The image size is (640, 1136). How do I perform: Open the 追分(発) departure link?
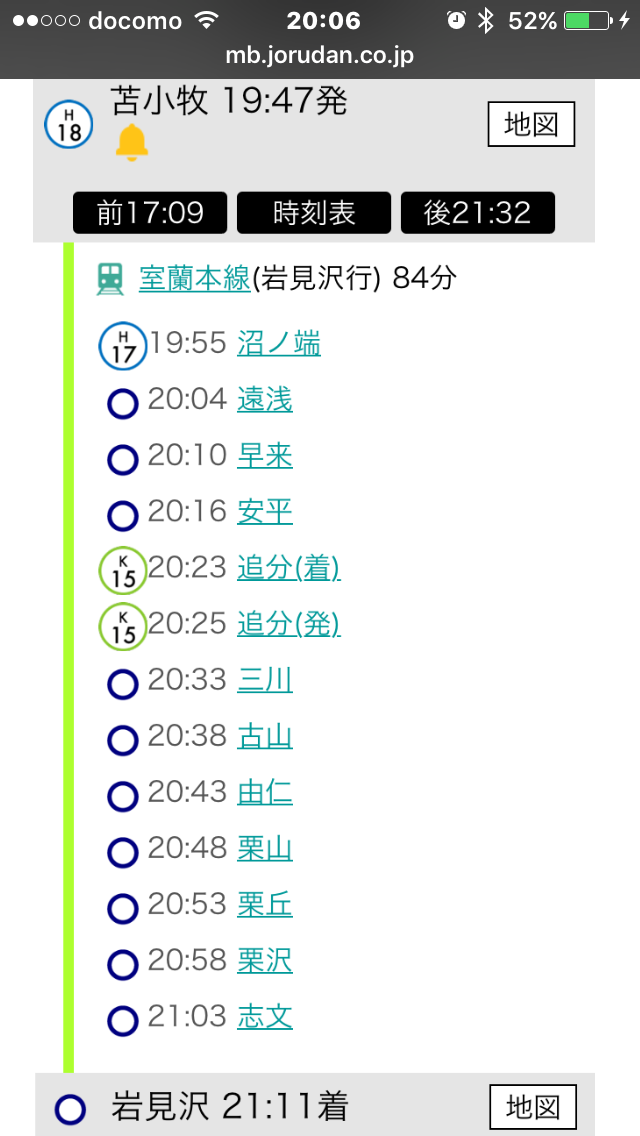(289, 624)
